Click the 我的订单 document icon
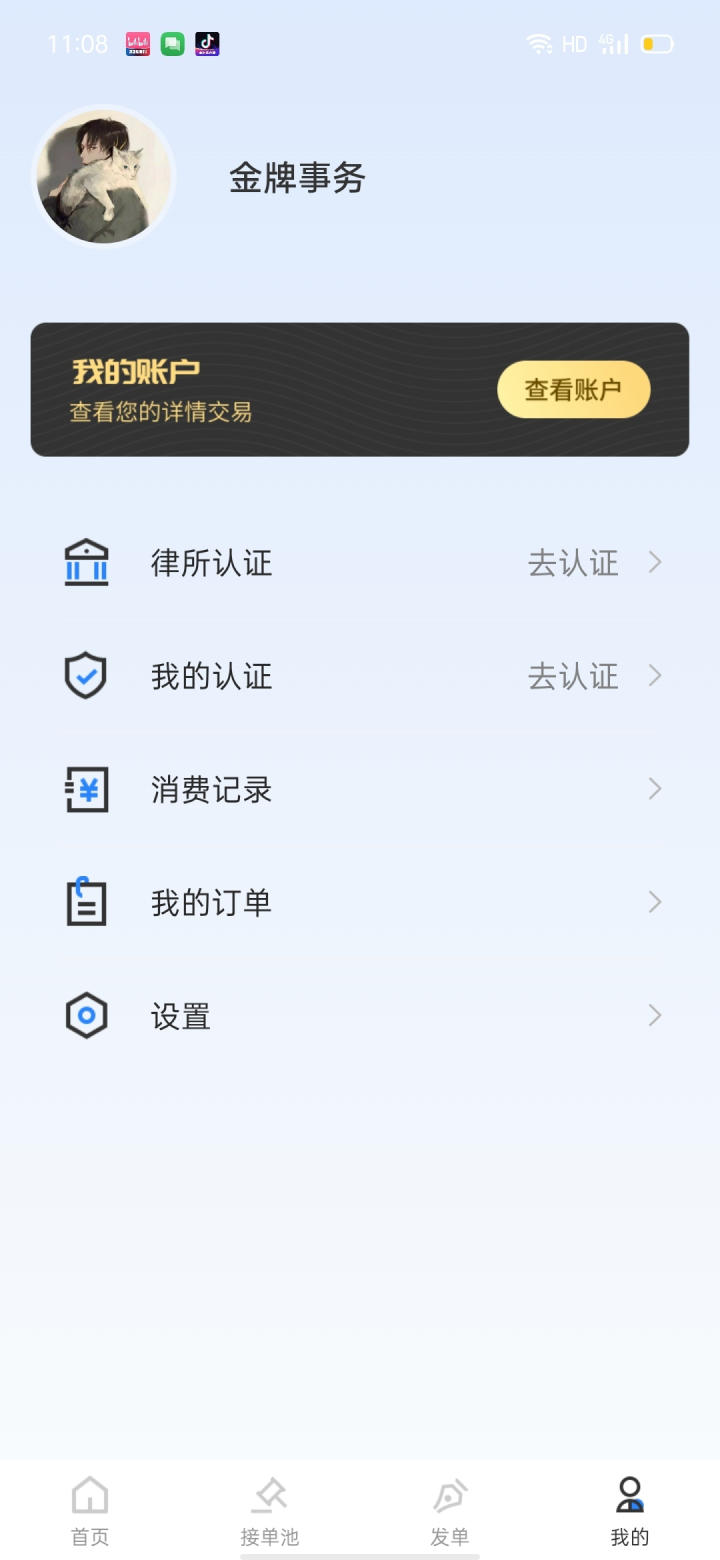720x1560 pixels. [86, 902]
